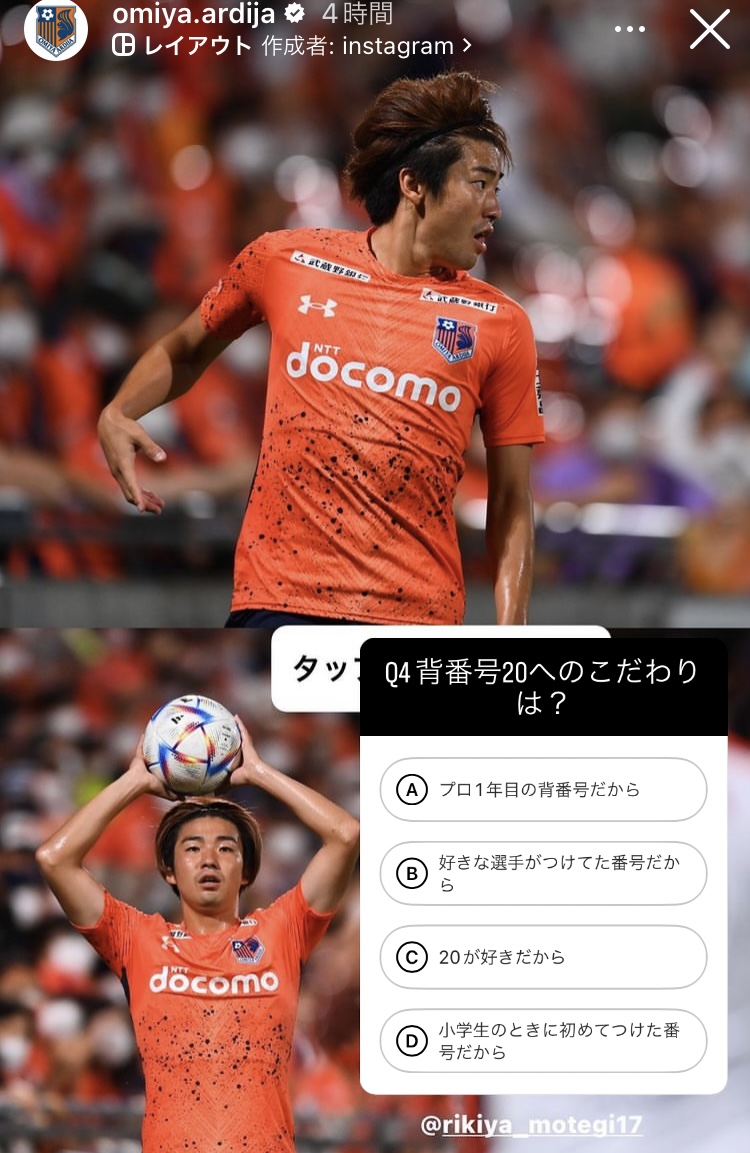Open the レイアウト by instagram link
Viewport: 750px width, 1153px height.
(292, 46)
